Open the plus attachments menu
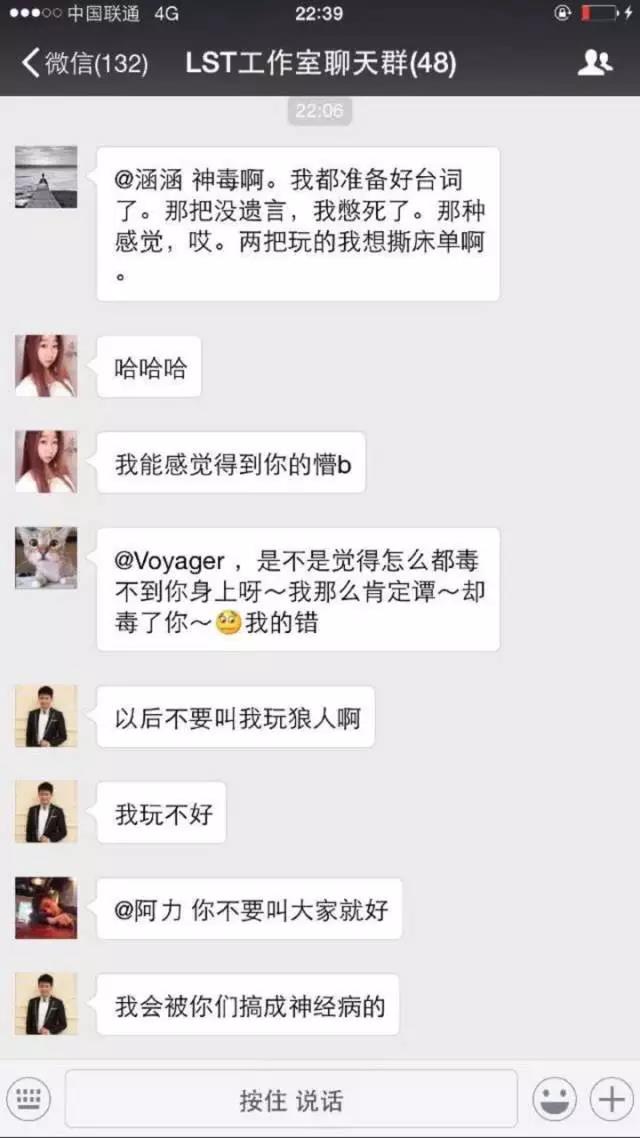Screen dimensions: 640x1138 click(609, 1100)
